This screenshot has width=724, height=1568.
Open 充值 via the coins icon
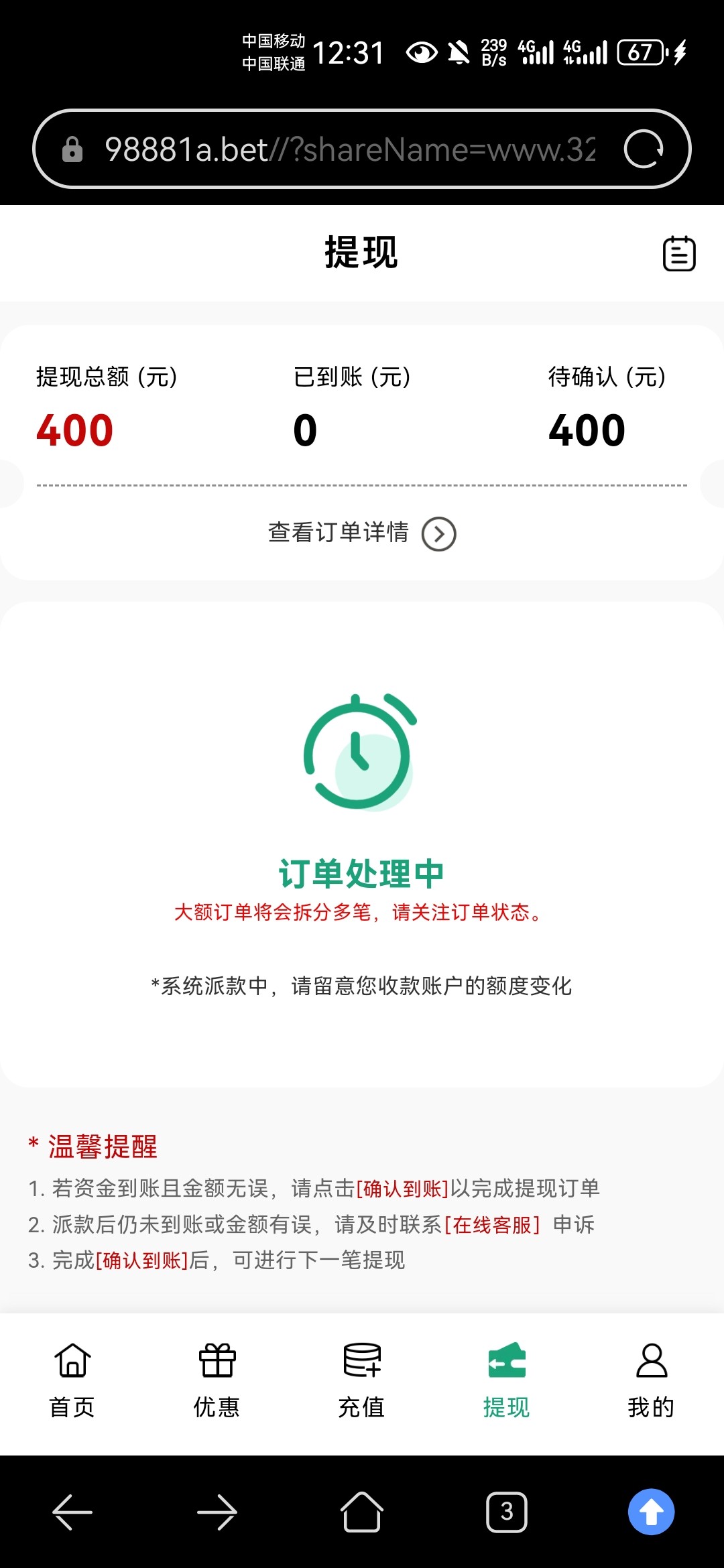361,1361
